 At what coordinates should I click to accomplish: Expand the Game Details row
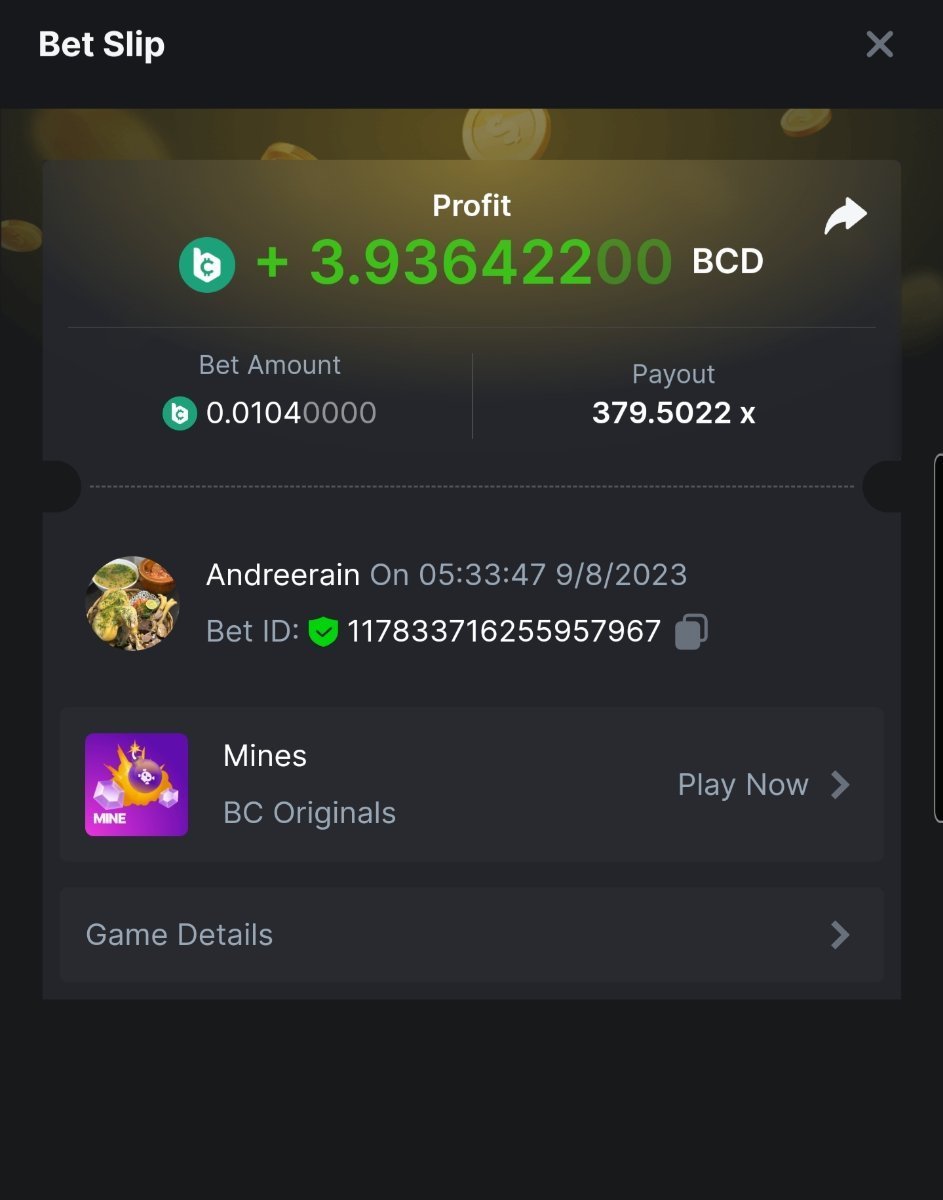coord(471,935)
